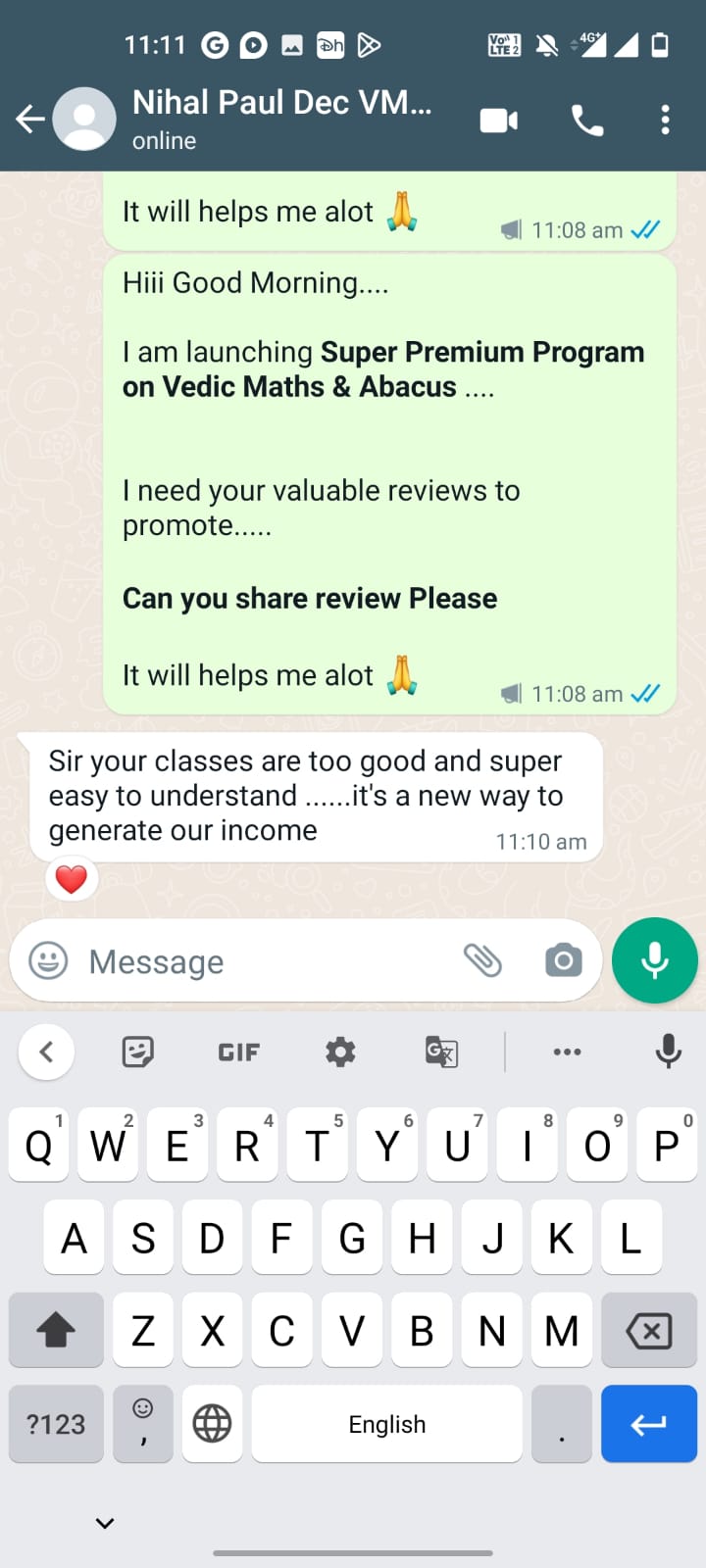The width and height of the screenshot is (706, 1568).
Task: Collapse the keyboard with down chevron
Action: pyautogui.click(x=105, y=1522)
